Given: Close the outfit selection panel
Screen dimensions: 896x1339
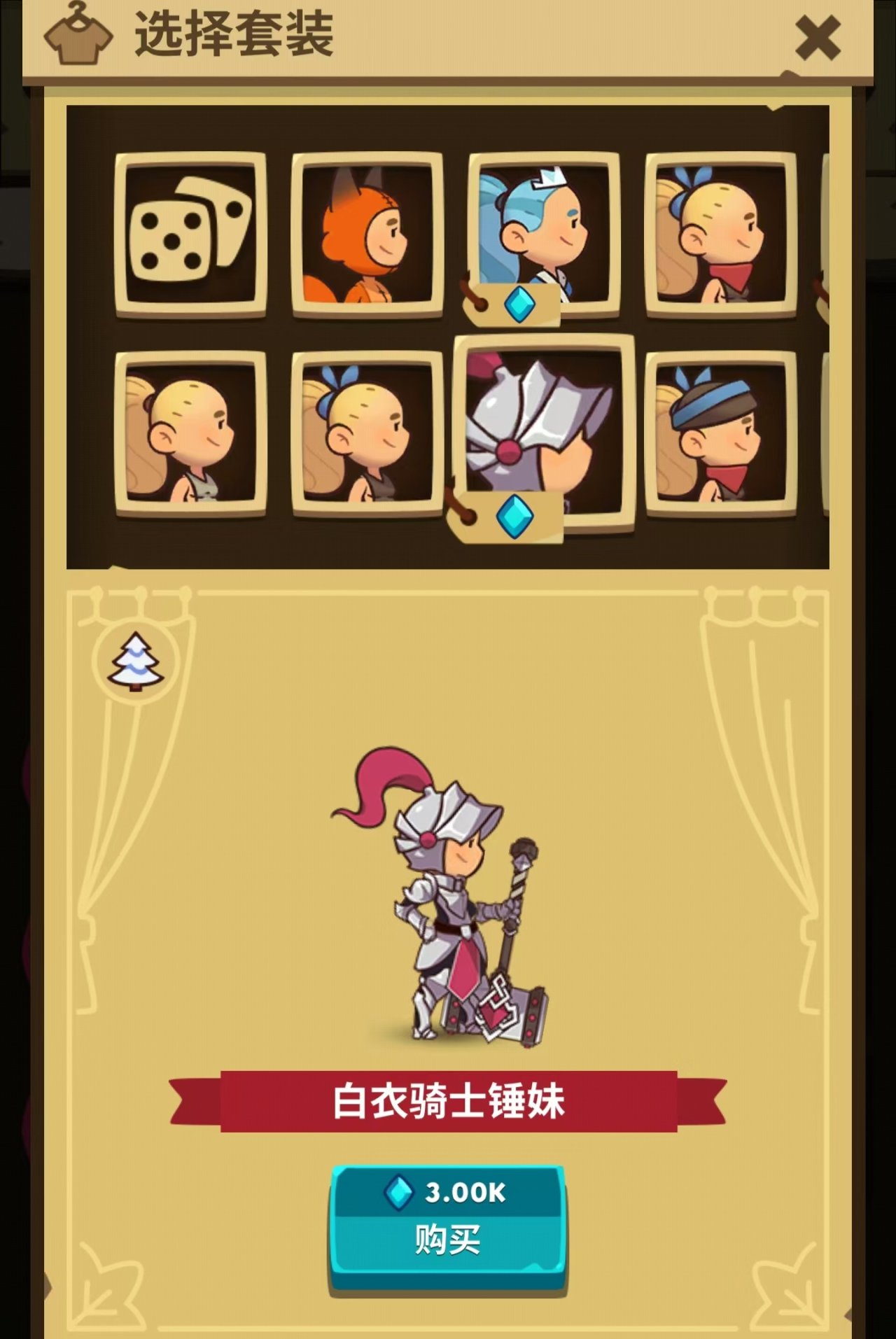Looking at the screenshot, I should [817, 38].
